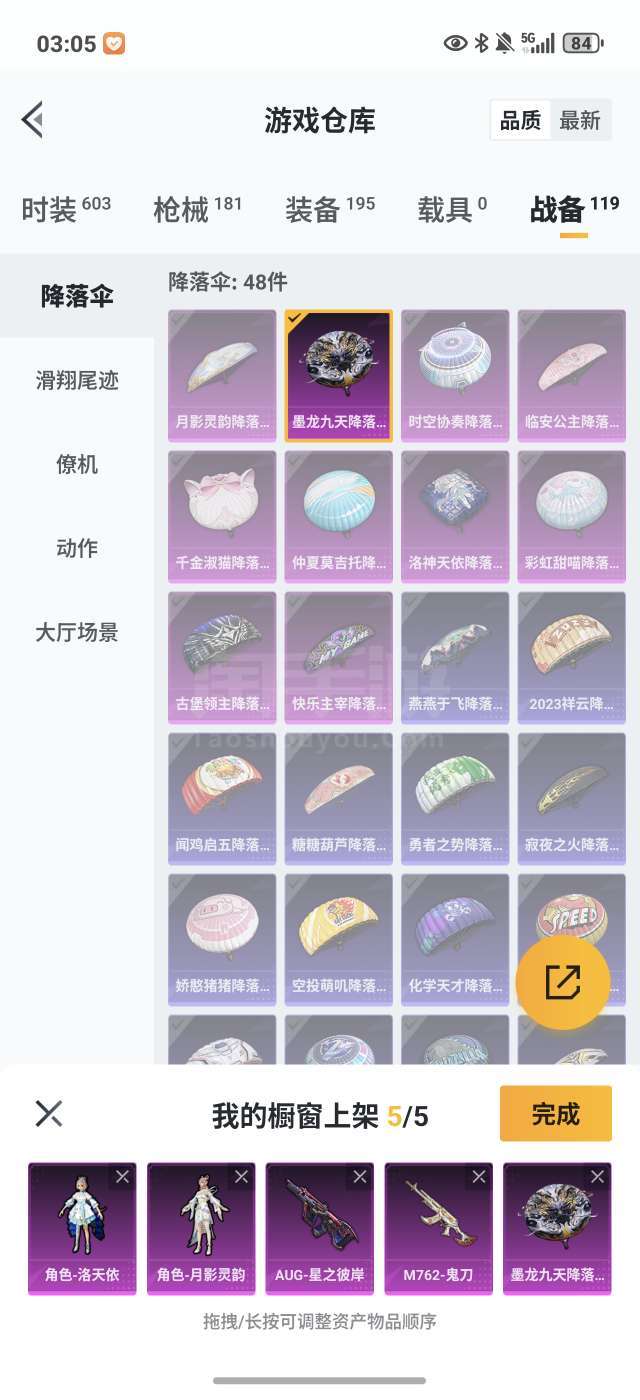640x1400 pixels.
Task: Tap the floating share button
Action: (x=563, y=982)
